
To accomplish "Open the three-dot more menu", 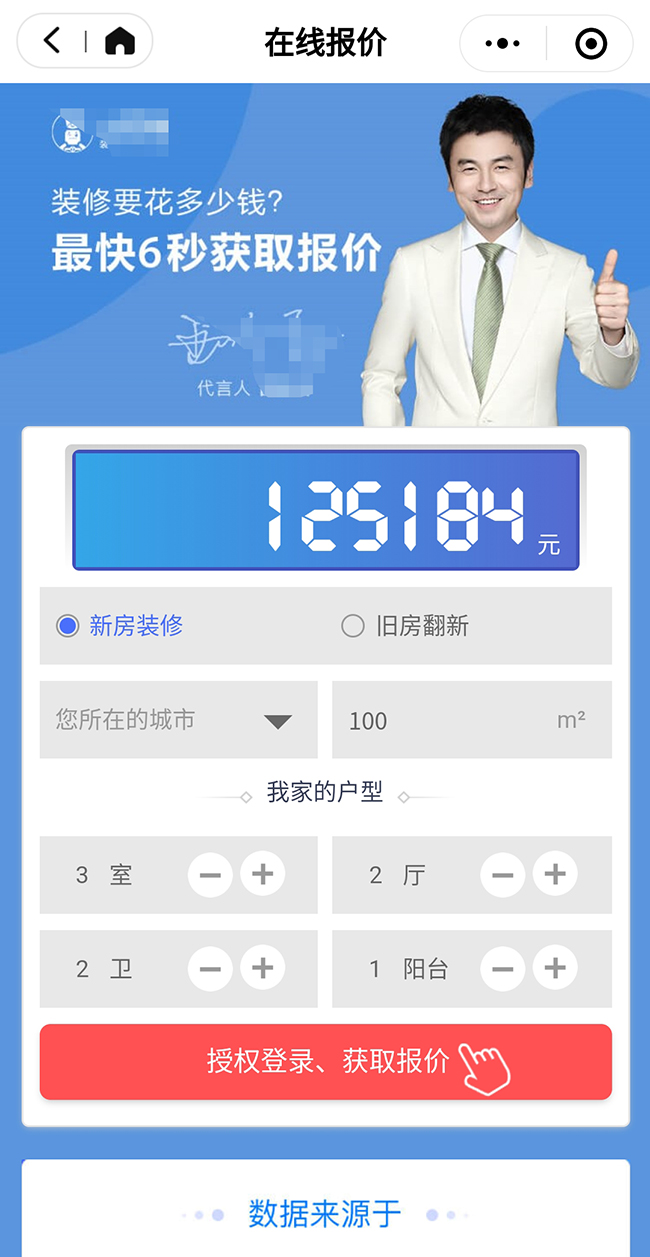I will tap(502, 43).
